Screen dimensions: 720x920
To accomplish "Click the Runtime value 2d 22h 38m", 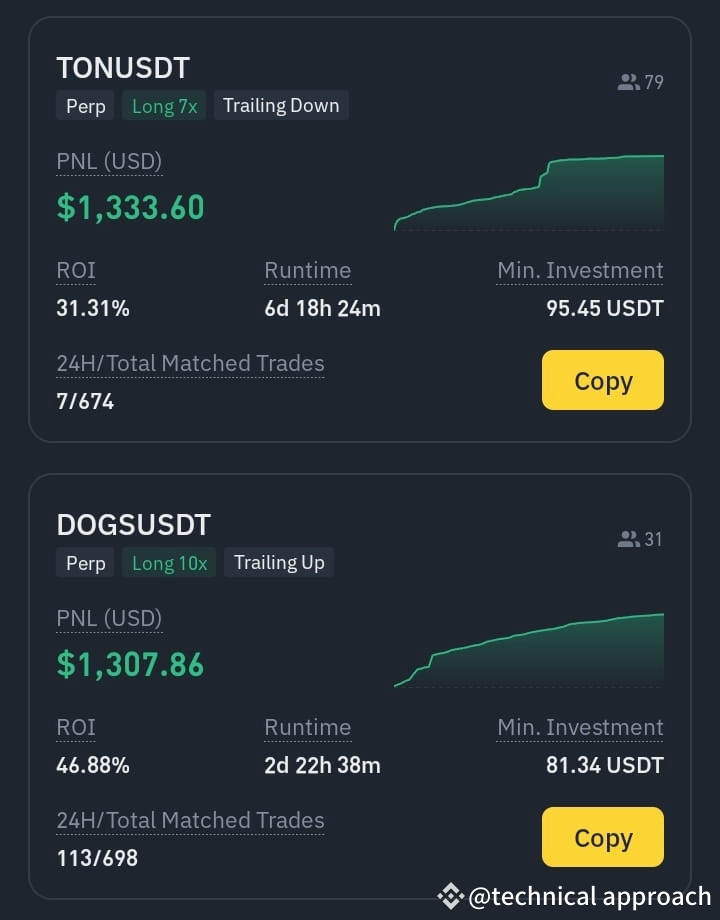I will coord(322,765).
